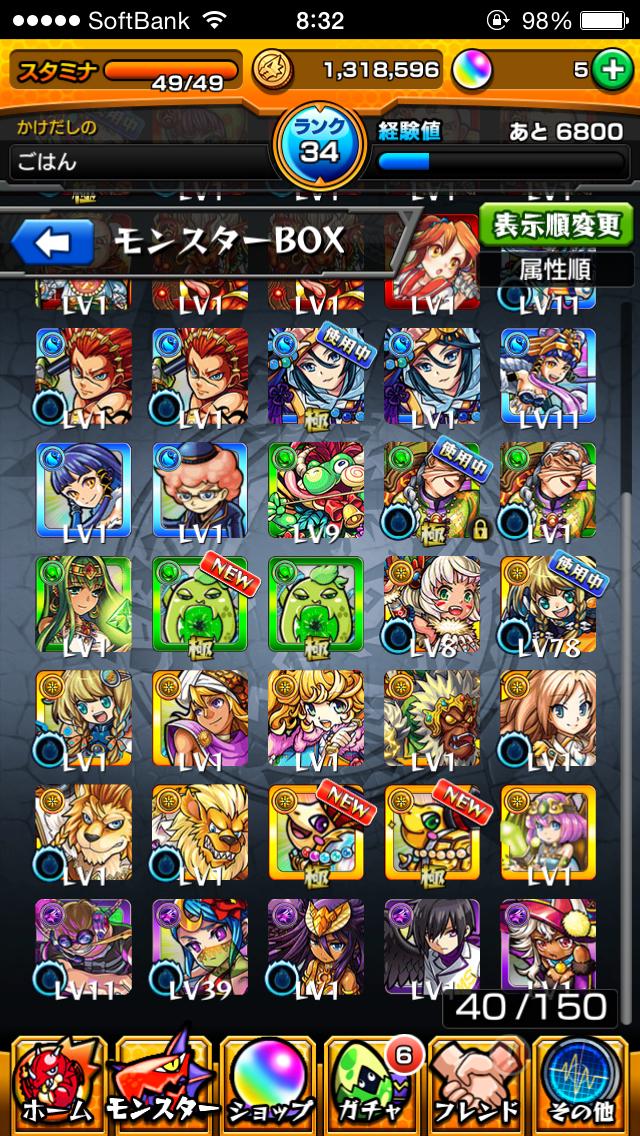Viewport: 640px width, 1136px height.
Task: Select the LV8 white-haired monster
Action: [x=433, y=604]
